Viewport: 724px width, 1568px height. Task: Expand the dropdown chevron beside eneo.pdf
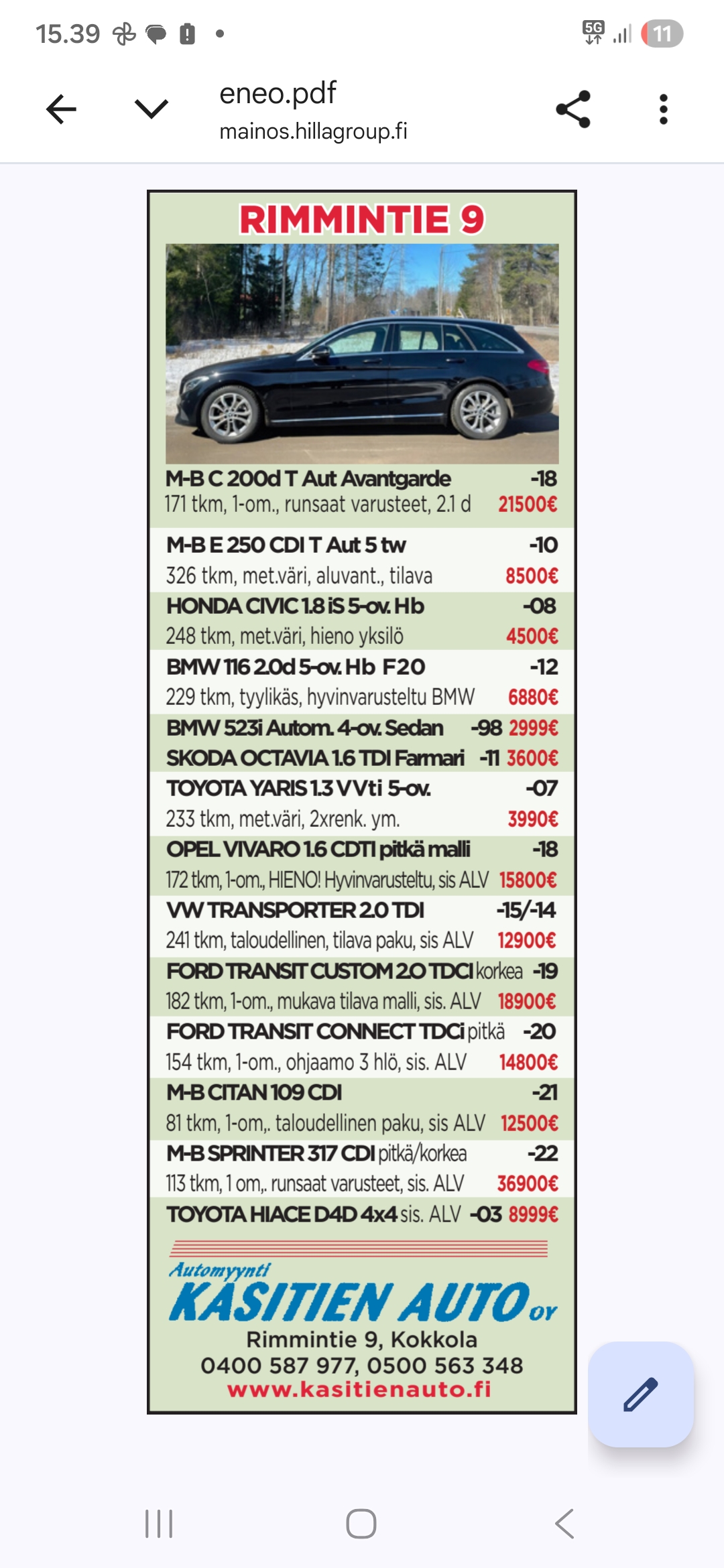tap(151, 109)
